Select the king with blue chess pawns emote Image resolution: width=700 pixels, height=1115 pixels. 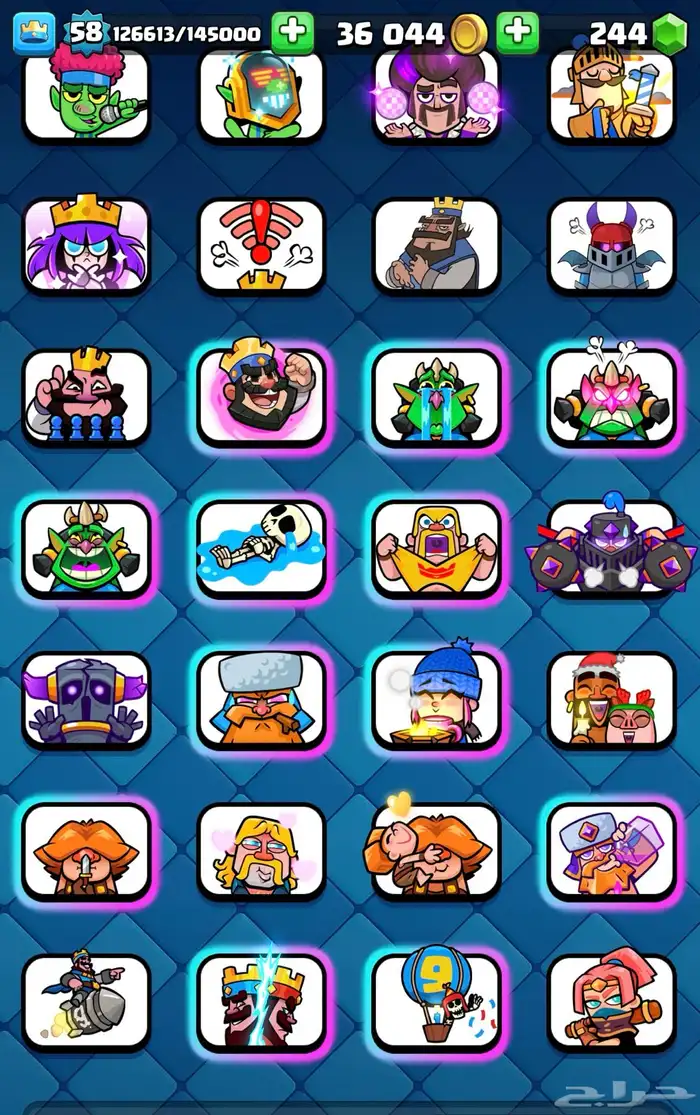pyautogui.click(x=86, y=395)
